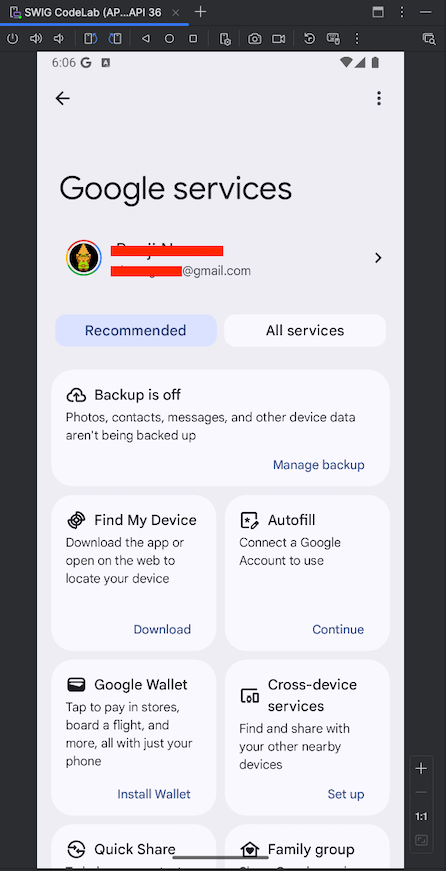Open the Quick Share card

(x=134, y=847)
